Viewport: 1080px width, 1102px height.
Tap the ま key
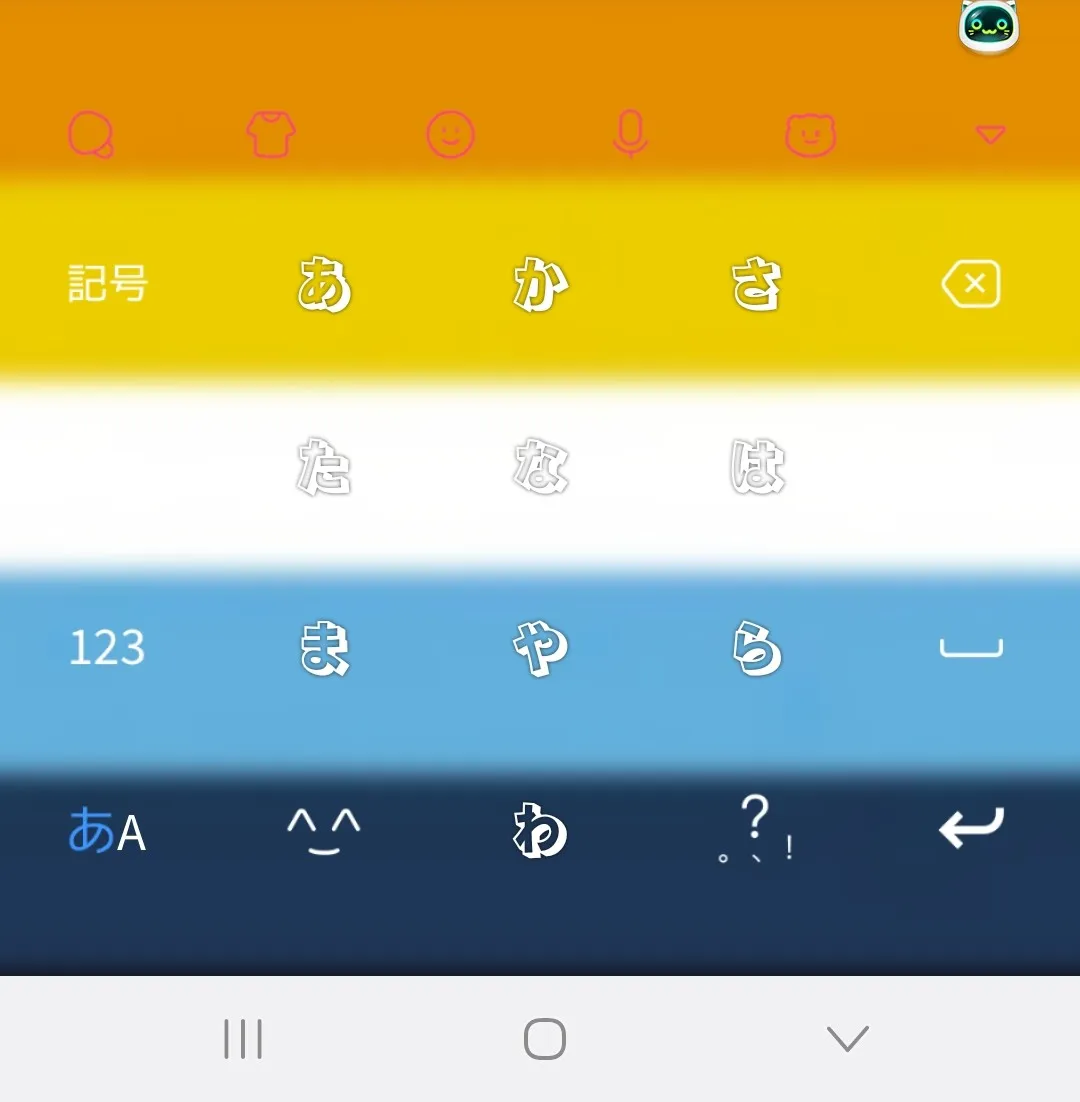324,647
